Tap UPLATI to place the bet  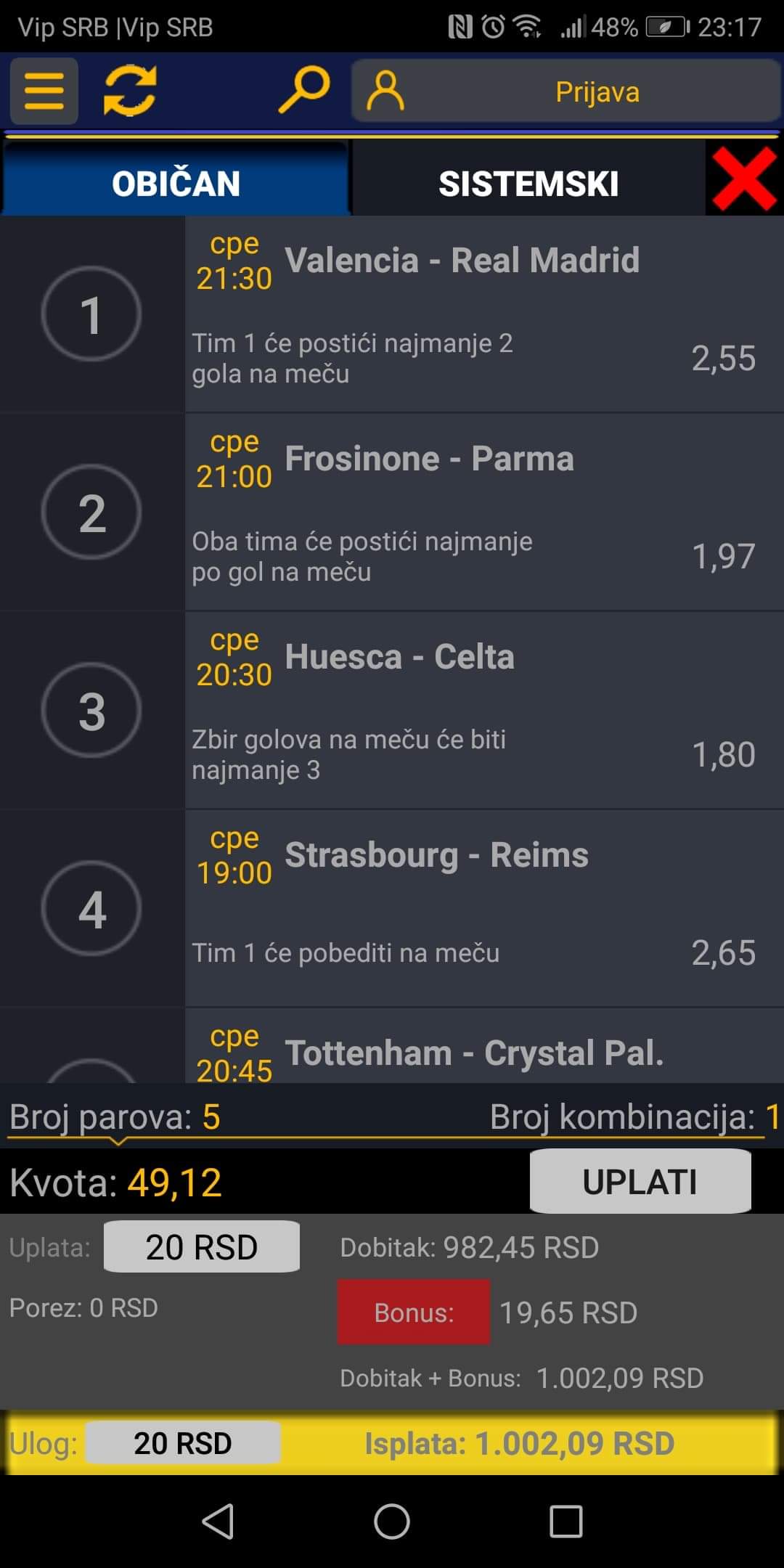click(640, 1181)
